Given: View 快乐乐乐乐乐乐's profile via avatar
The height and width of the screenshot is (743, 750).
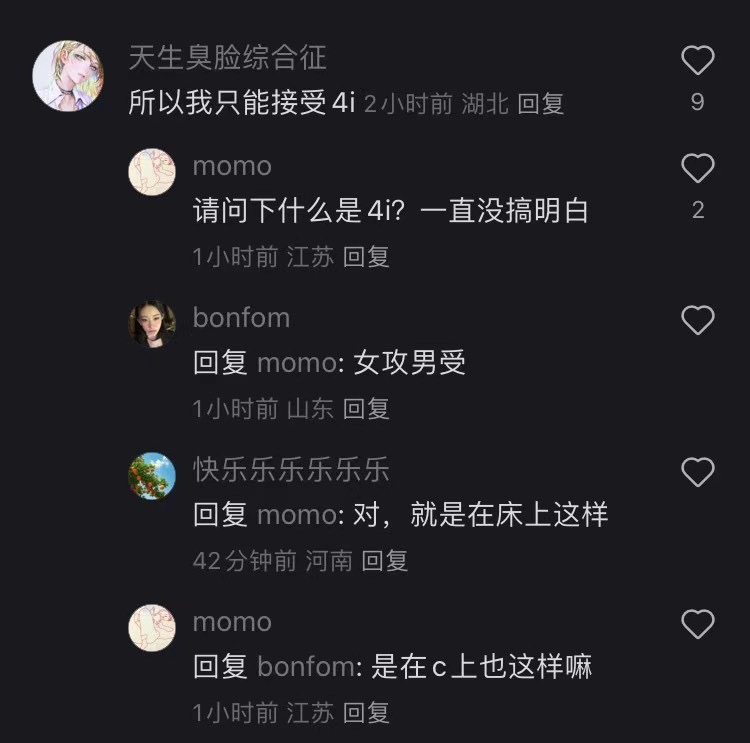Looking at the screenshot, I should (x=152, y=476).
